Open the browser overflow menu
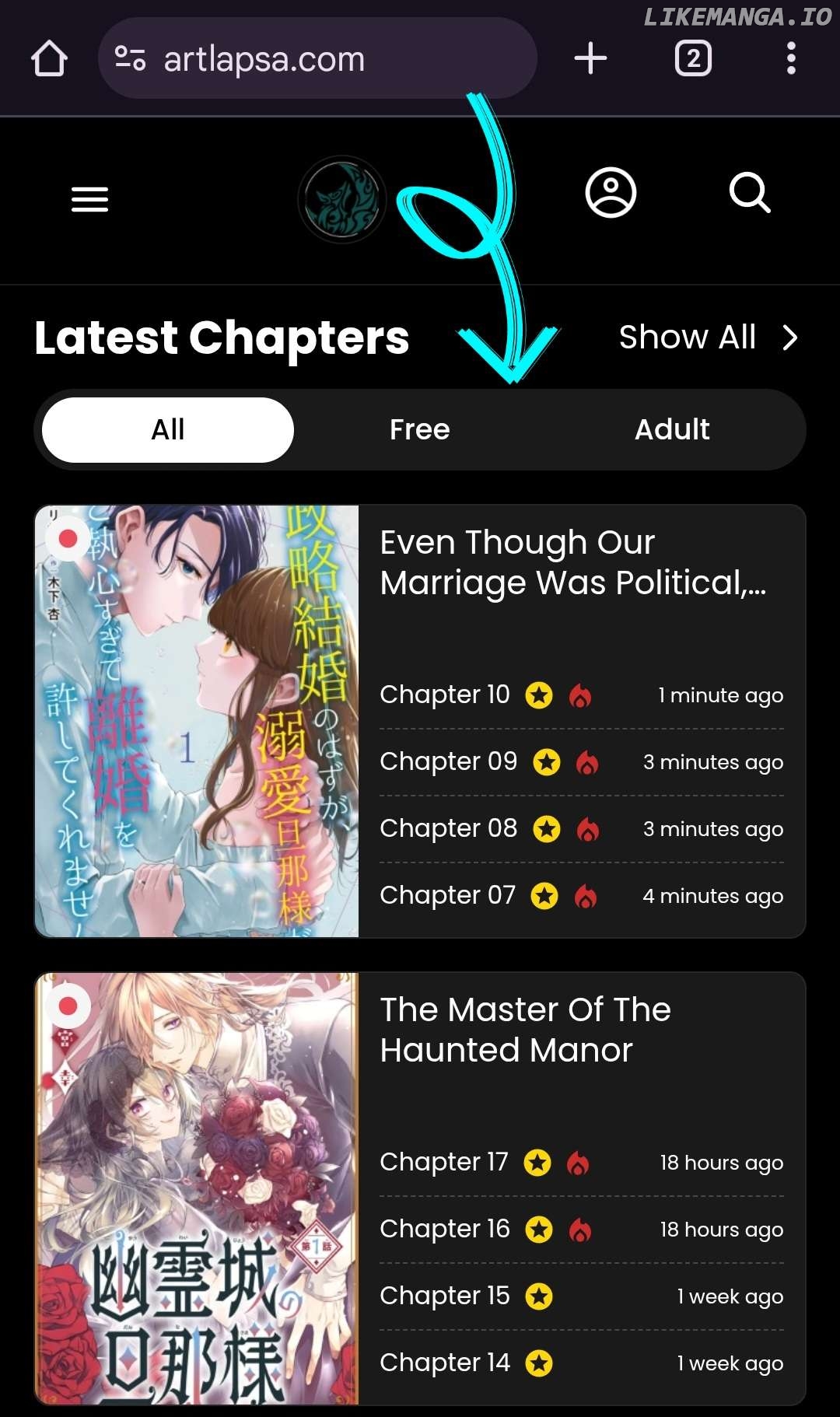 point(791,58)
